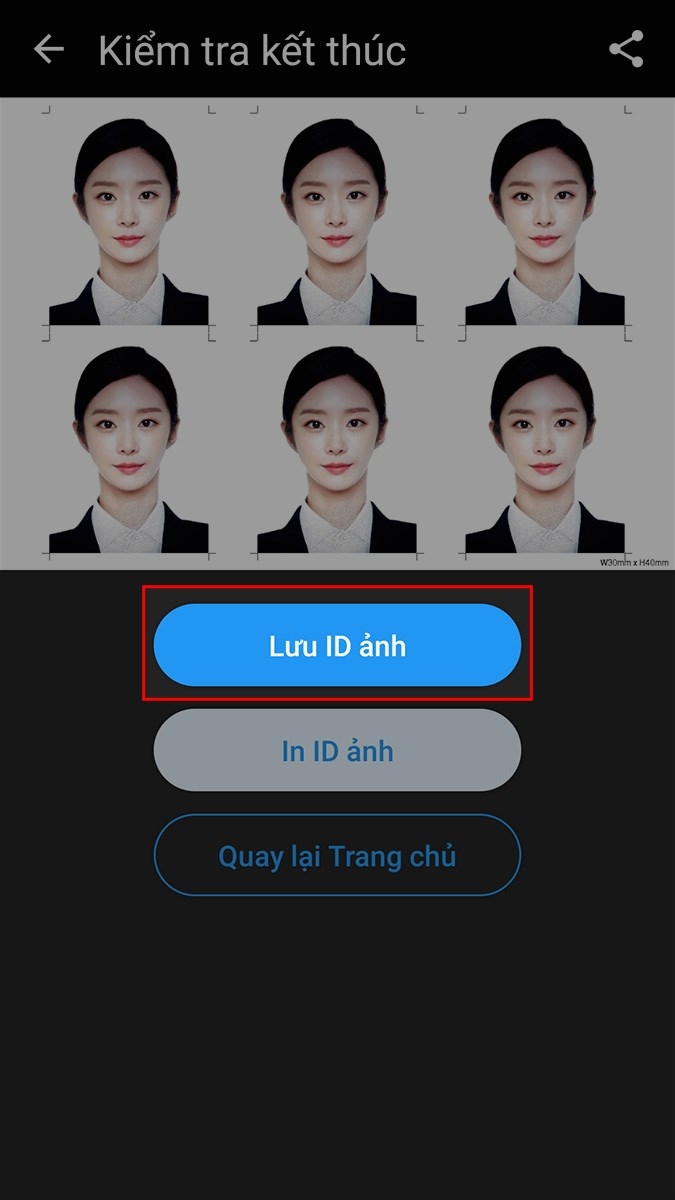Select In ID ảnh to print
675x1200 pixels.
tap(337, 751)
